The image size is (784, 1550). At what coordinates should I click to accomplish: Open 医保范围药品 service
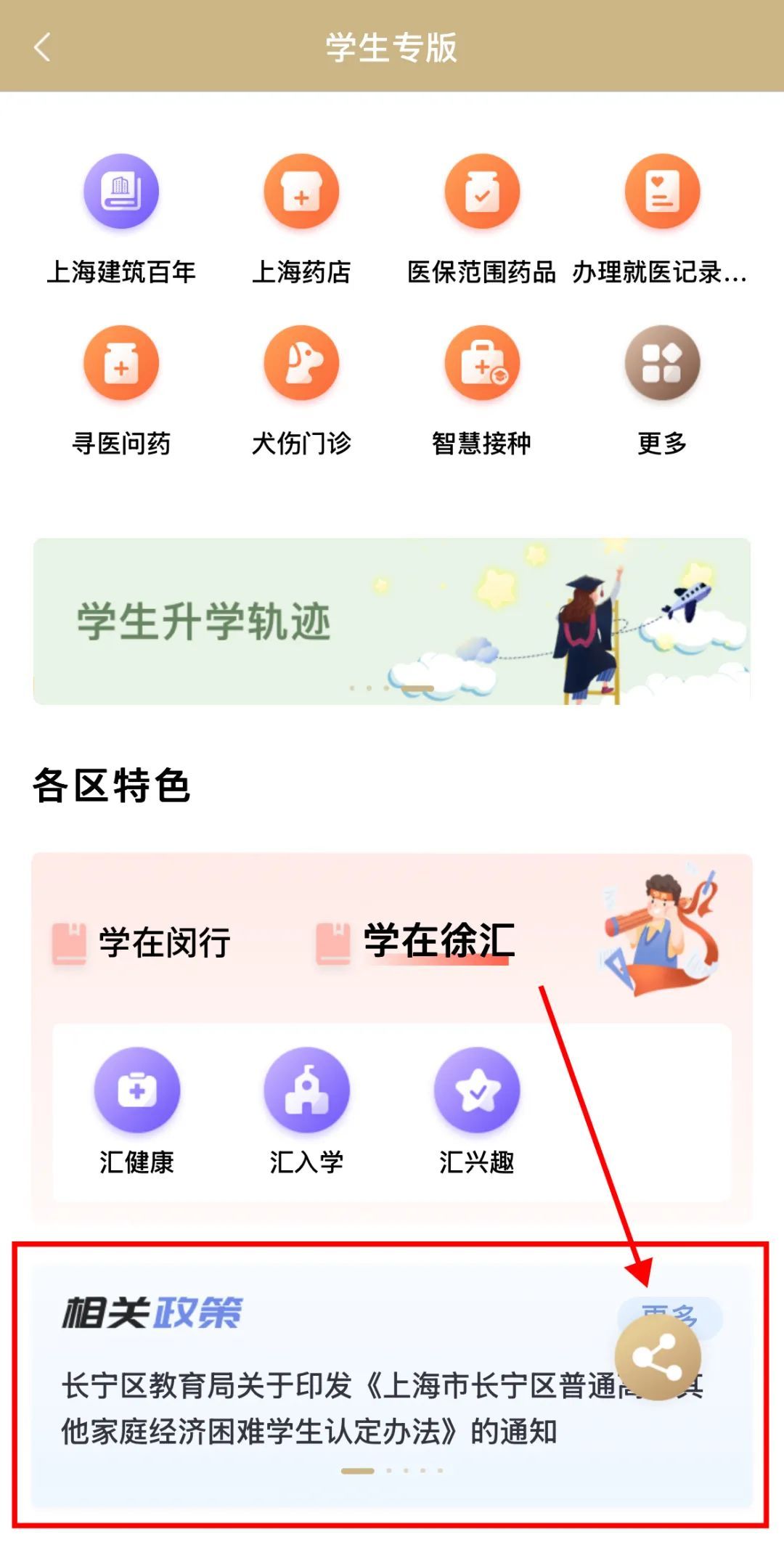[x=482, y=192]
